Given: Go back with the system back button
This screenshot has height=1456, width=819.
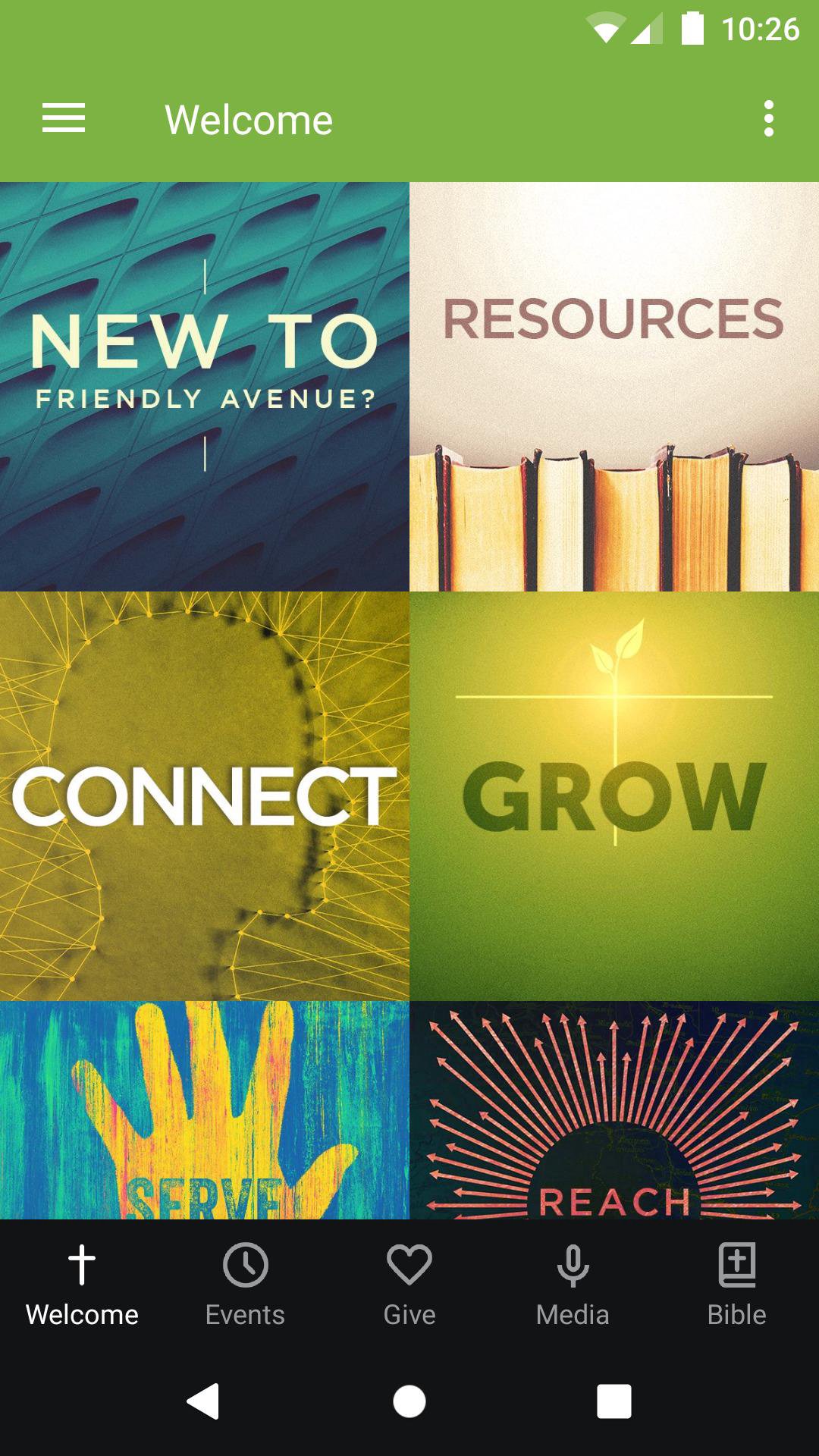Looking at the screenshot, I should pos(203,1401).
